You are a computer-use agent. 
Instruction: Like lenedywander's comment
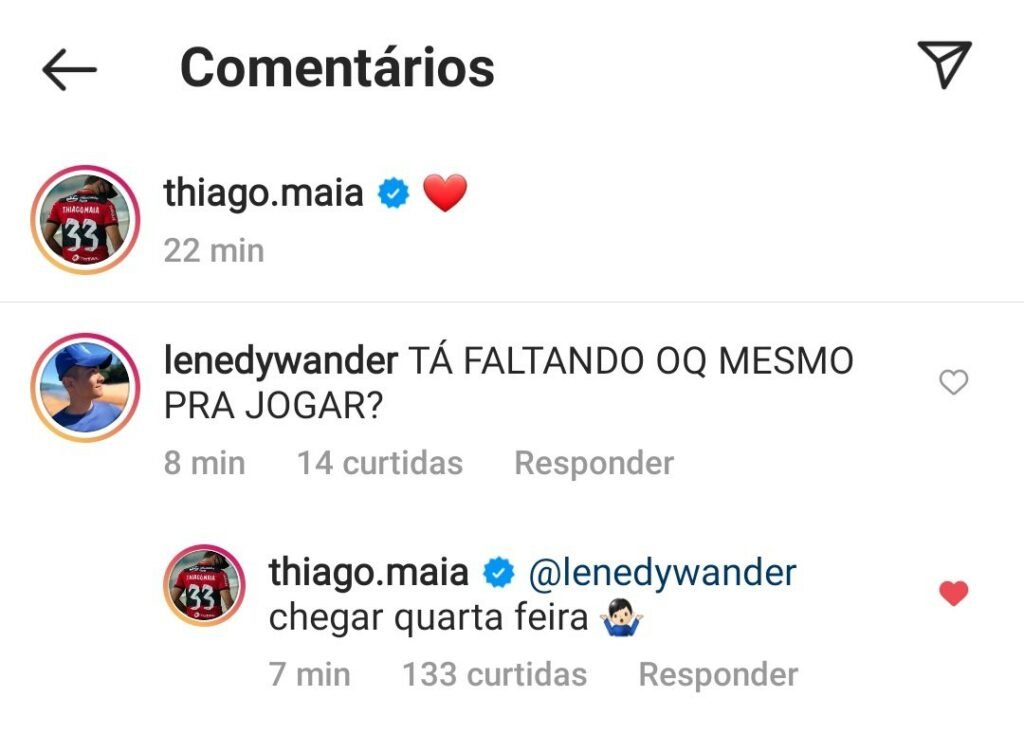[x=954, y=382]
